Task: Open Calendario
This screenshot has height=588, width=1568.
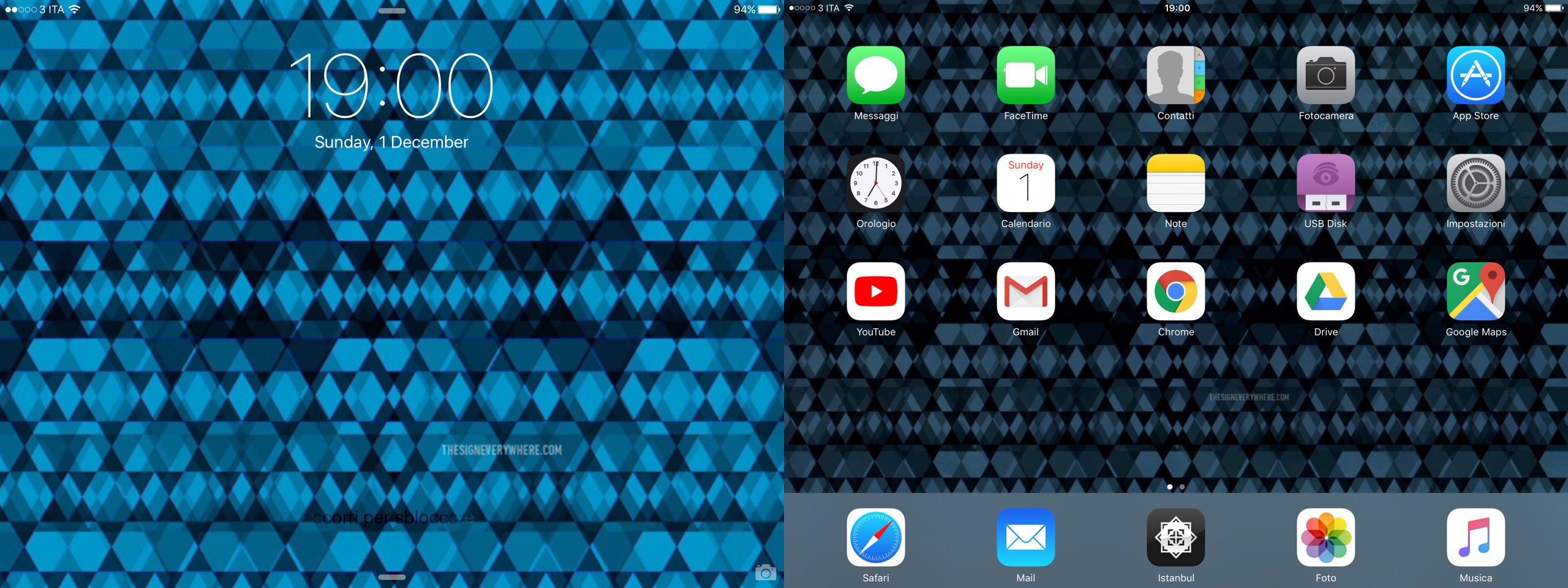Action: [1026, 183]
